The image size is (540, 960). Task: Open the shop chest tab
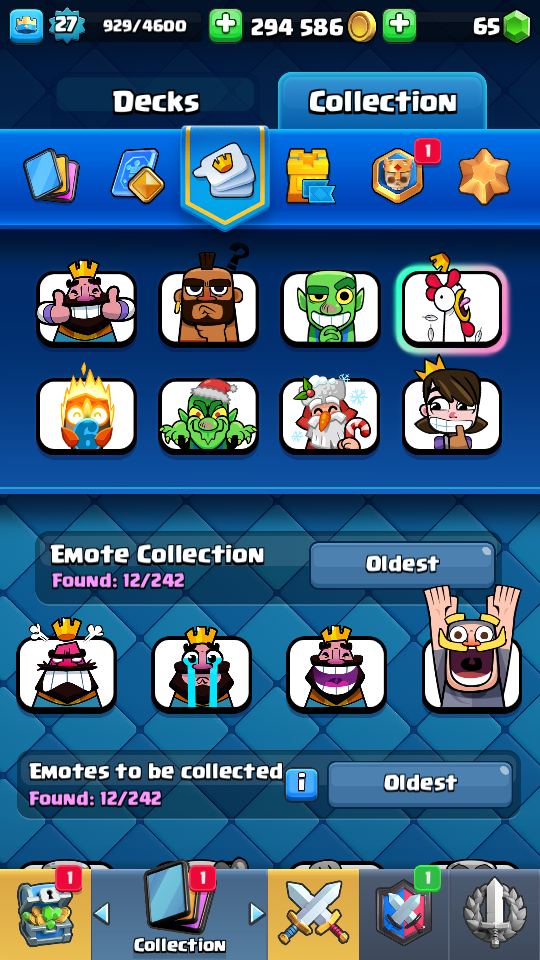(45, 914)
